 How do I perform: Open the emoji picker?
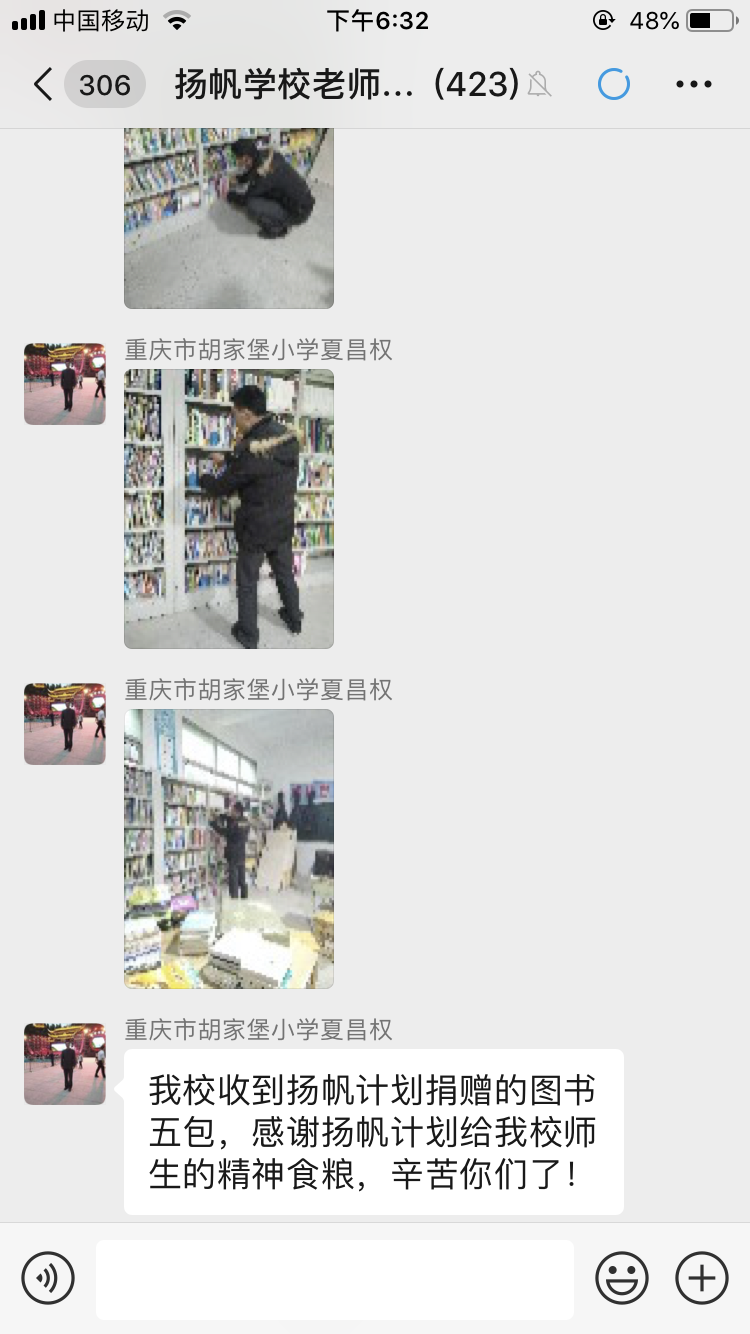tap(622, 1278)
